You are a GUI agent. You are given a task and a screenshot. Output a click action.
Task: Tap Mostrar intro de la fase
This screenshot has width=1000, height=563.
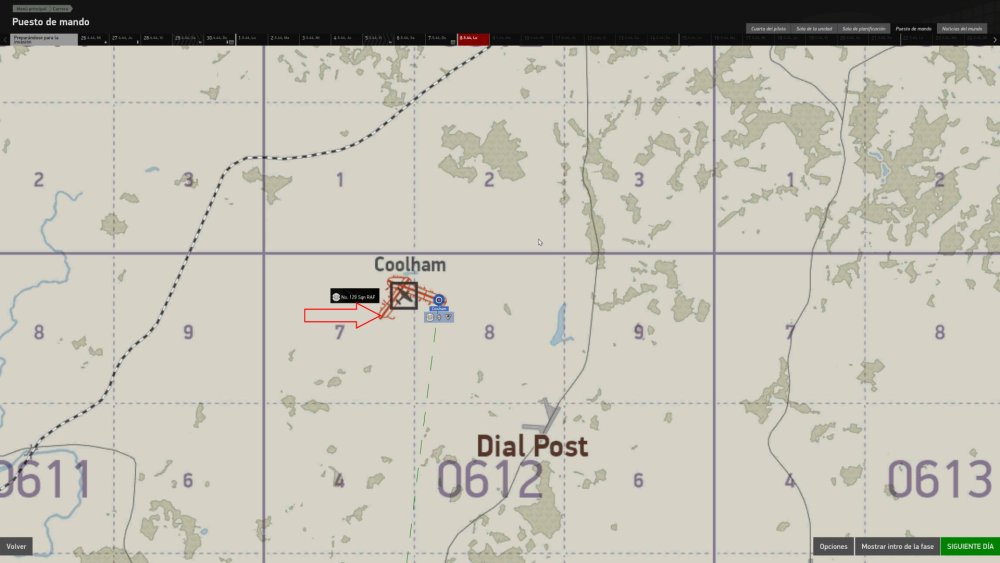click(x=897, y=547)
